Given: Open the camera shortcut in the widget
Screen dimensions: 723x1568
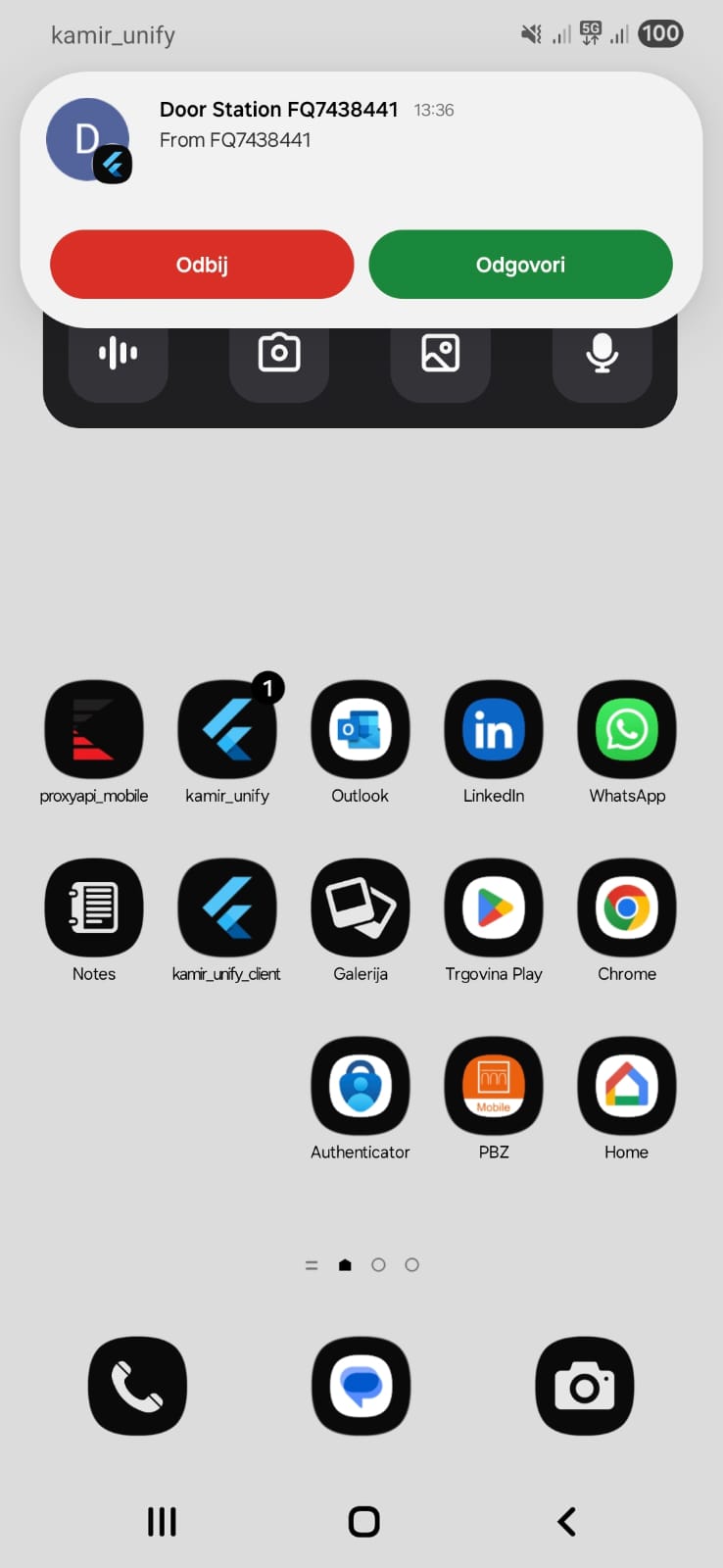Looking at the screenshot, I should (279, 354).
